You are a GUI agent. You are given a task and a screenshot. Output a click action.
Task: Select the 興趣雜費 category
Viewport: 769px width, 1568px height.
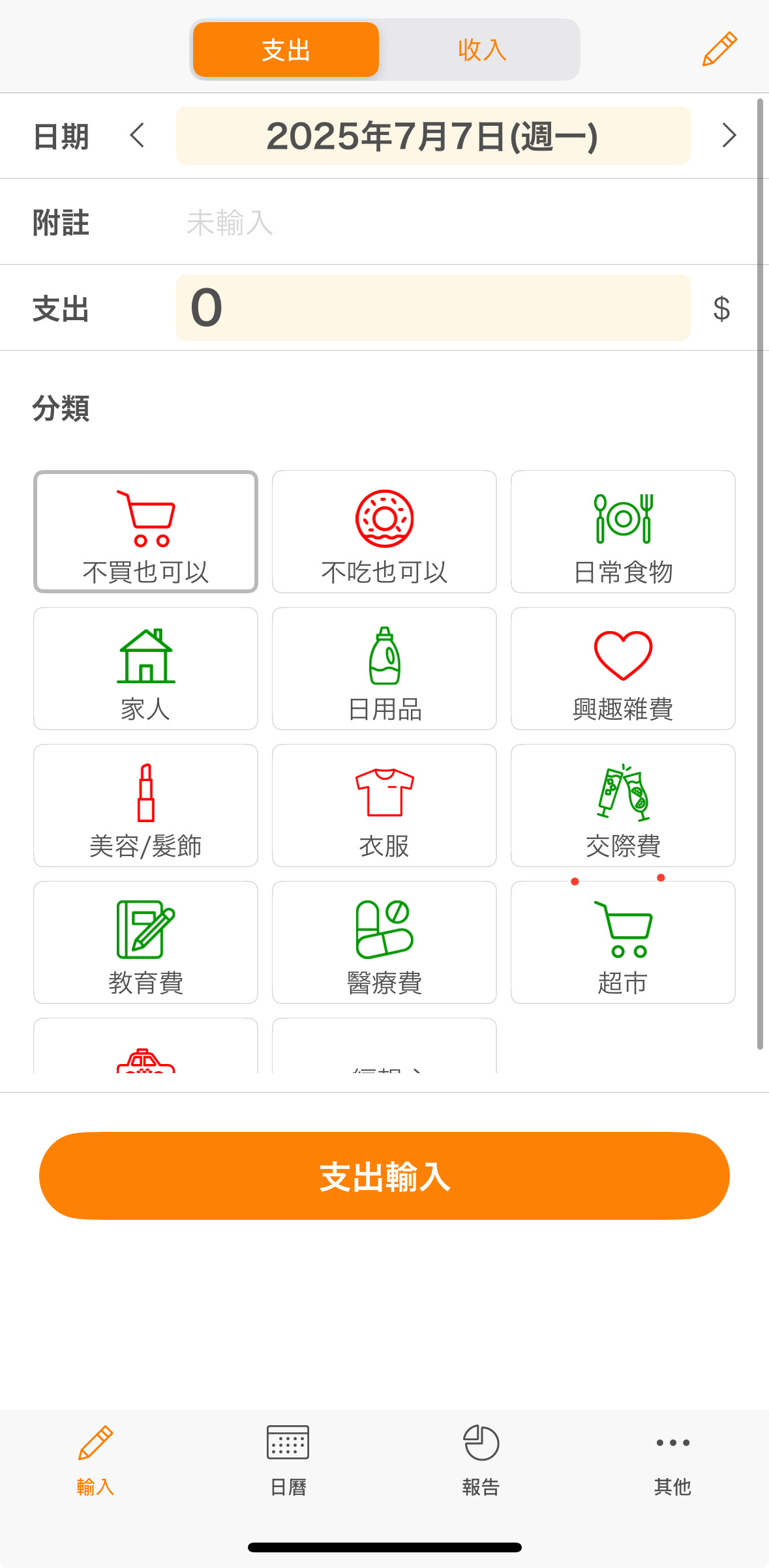[623, 668]
